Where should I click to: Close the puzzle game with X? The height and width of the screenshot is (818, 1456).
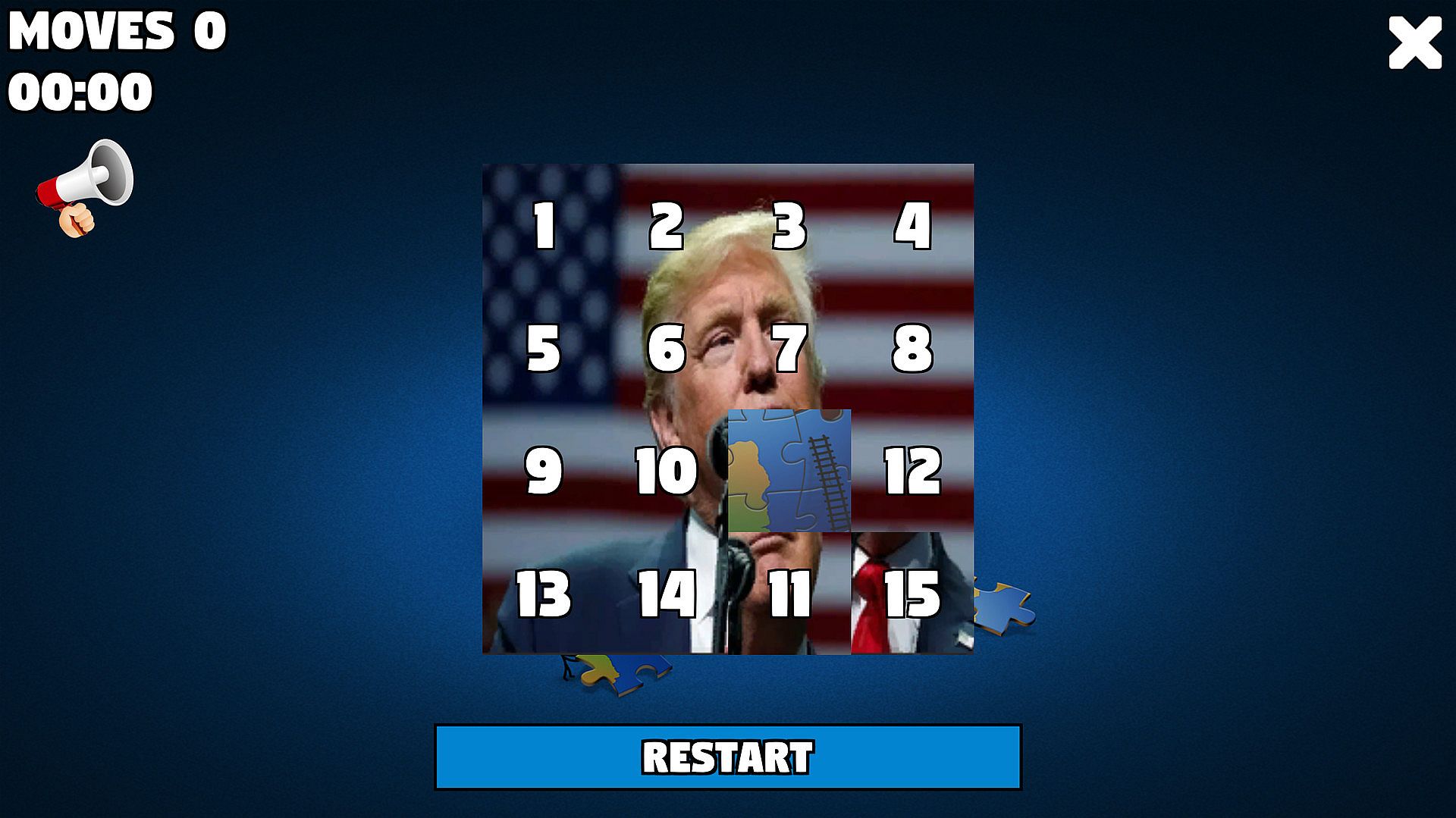(1414, 43)
